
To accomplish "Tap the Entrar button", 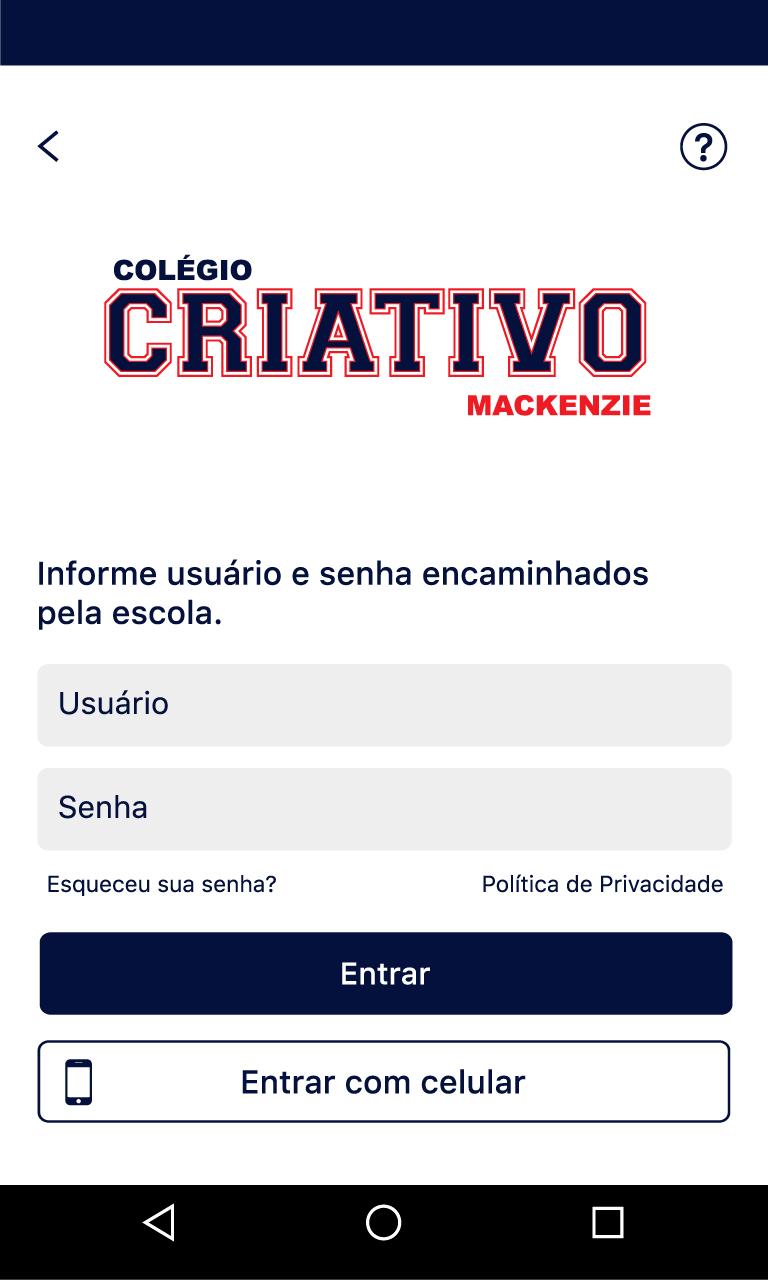I will pyautogui.click(x=386, y=974).
